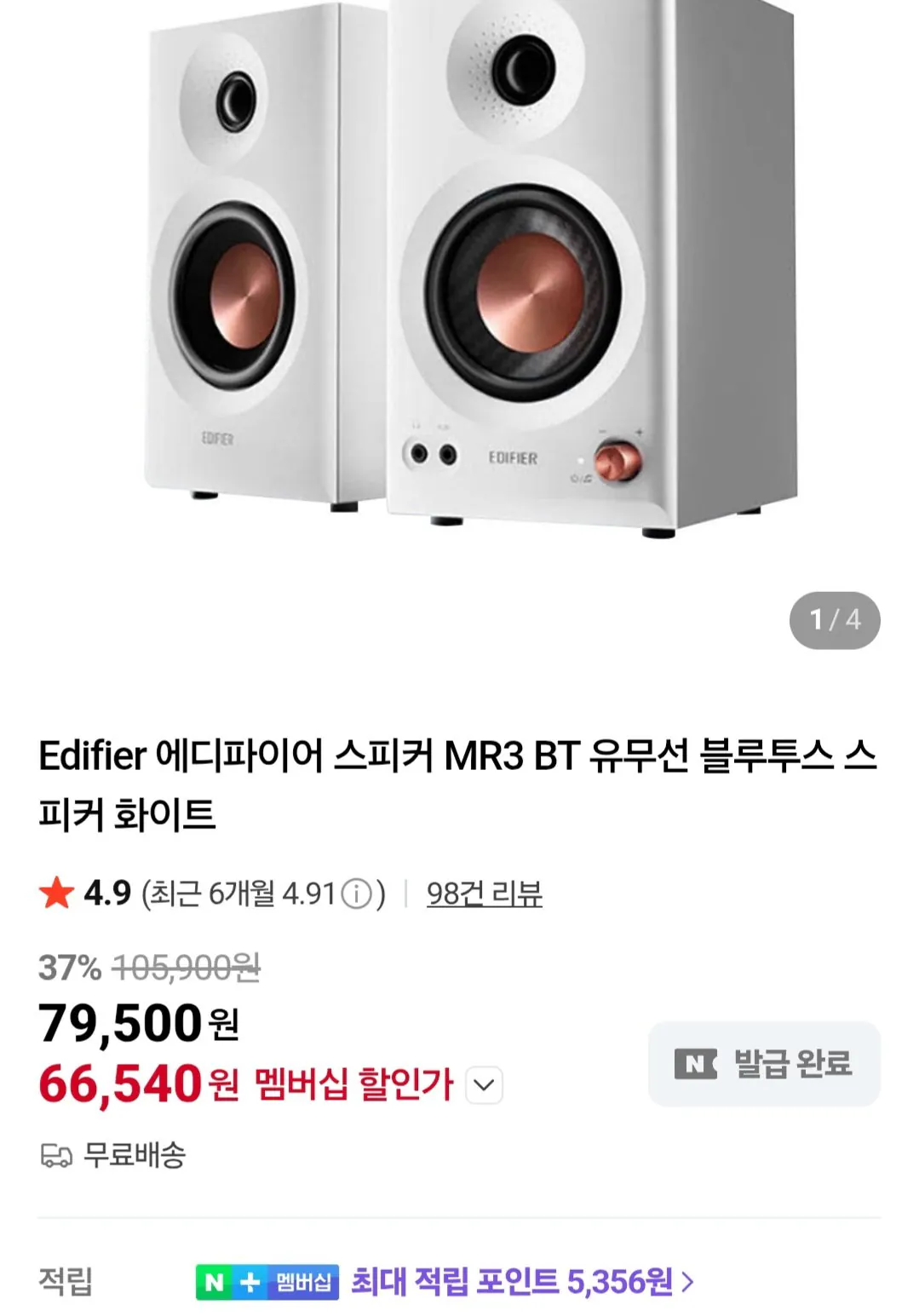The width and height of the screenshot is (919, 1316).
Task: Click the green N badge in the 적립 row
Action: click(213, 1281)
